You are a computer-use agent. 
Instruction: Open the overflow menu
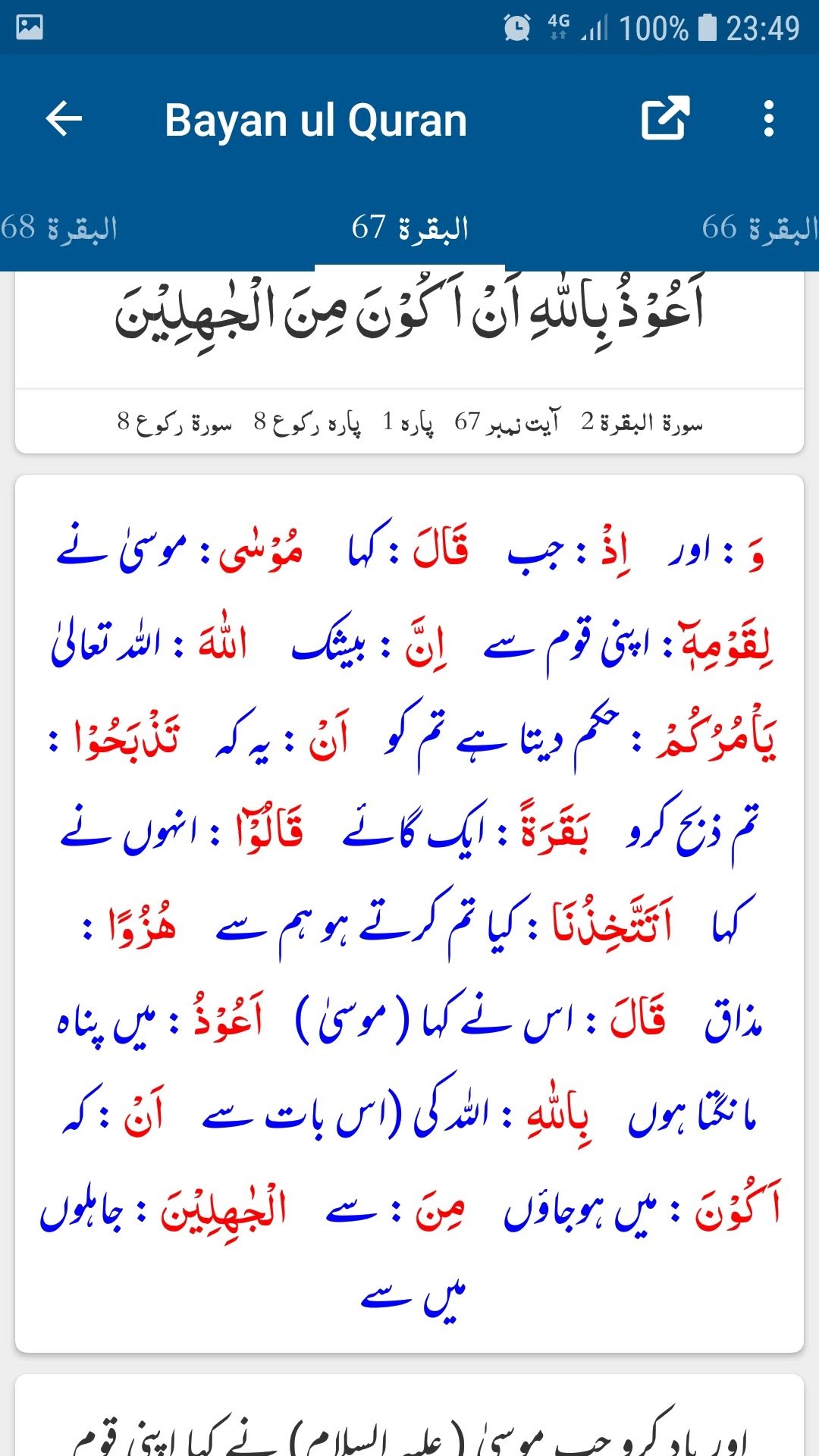coord(768,119)
